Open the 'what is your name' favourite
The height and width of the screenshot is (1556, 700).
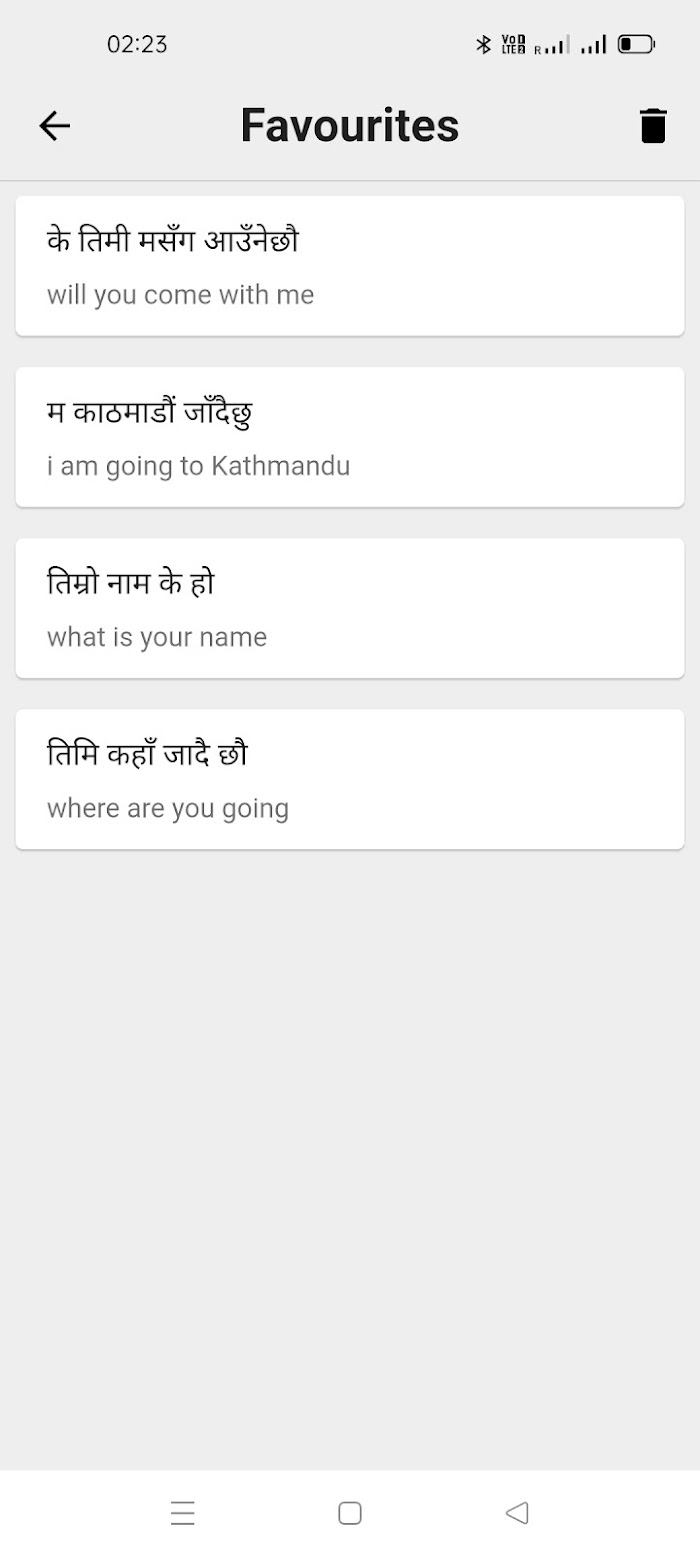pos(350,608)
